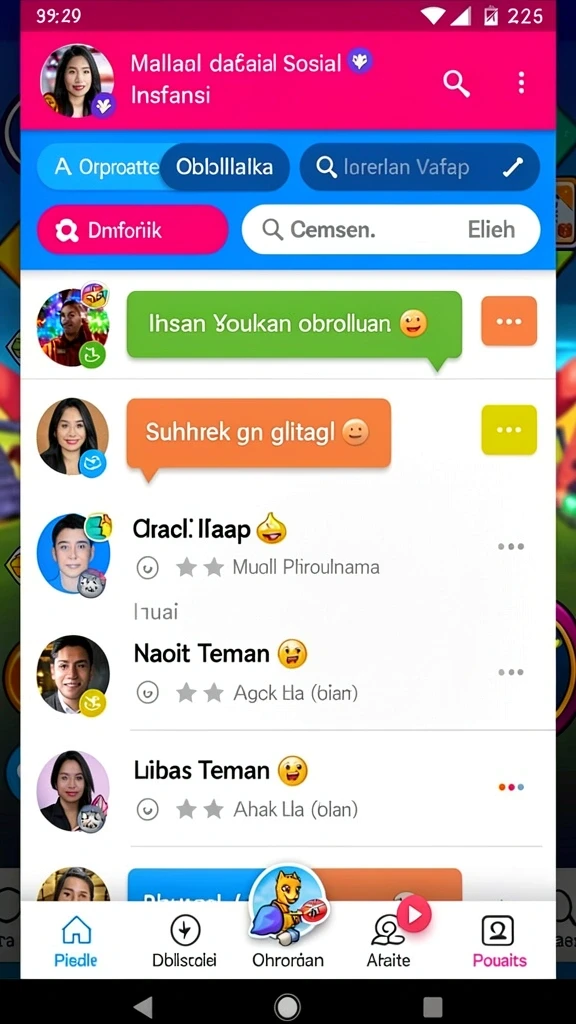Image resolution: width=576 pixels, height=1024 pixels.
Task: Switch to the Dbllscolei tab
Action: 184,941
